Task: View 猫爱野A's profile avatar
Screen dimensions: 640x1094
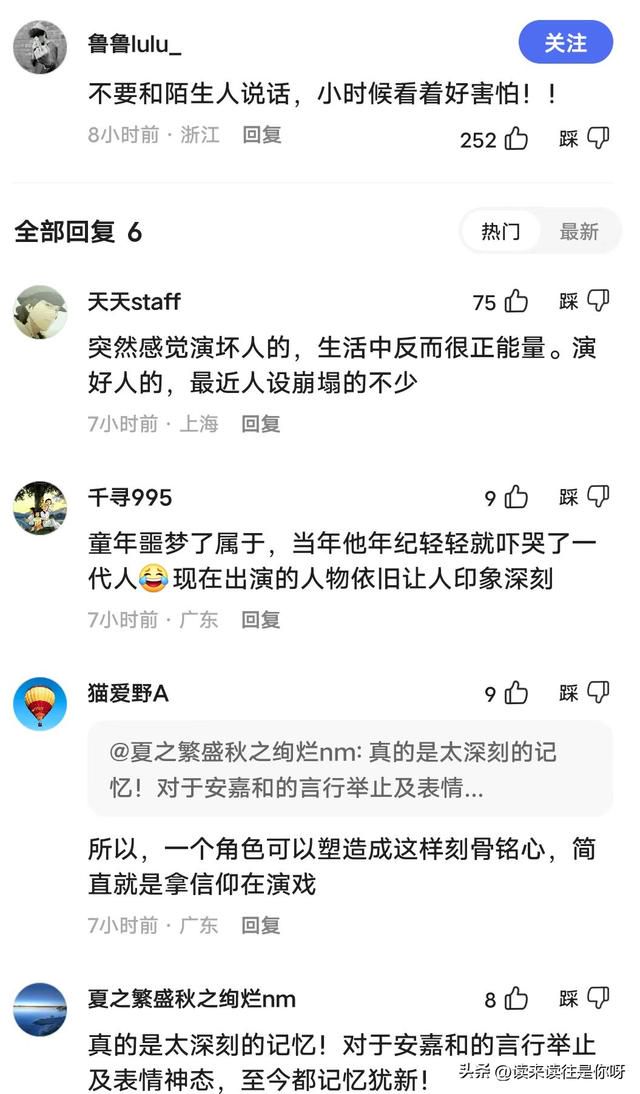Action: 40,703
